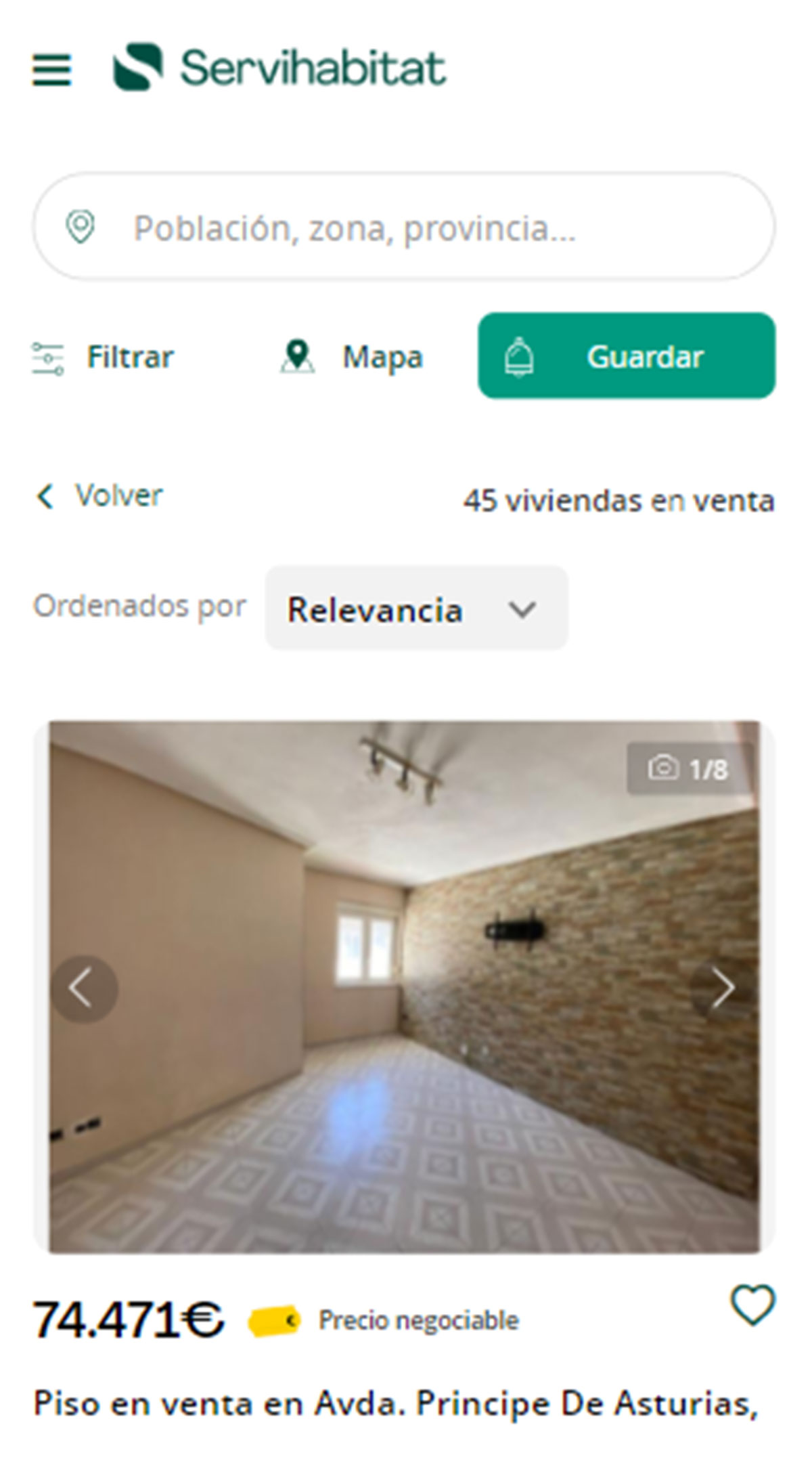812x1484 pixels.
Task: Open the Filtrar options
Action: (104, 357)
